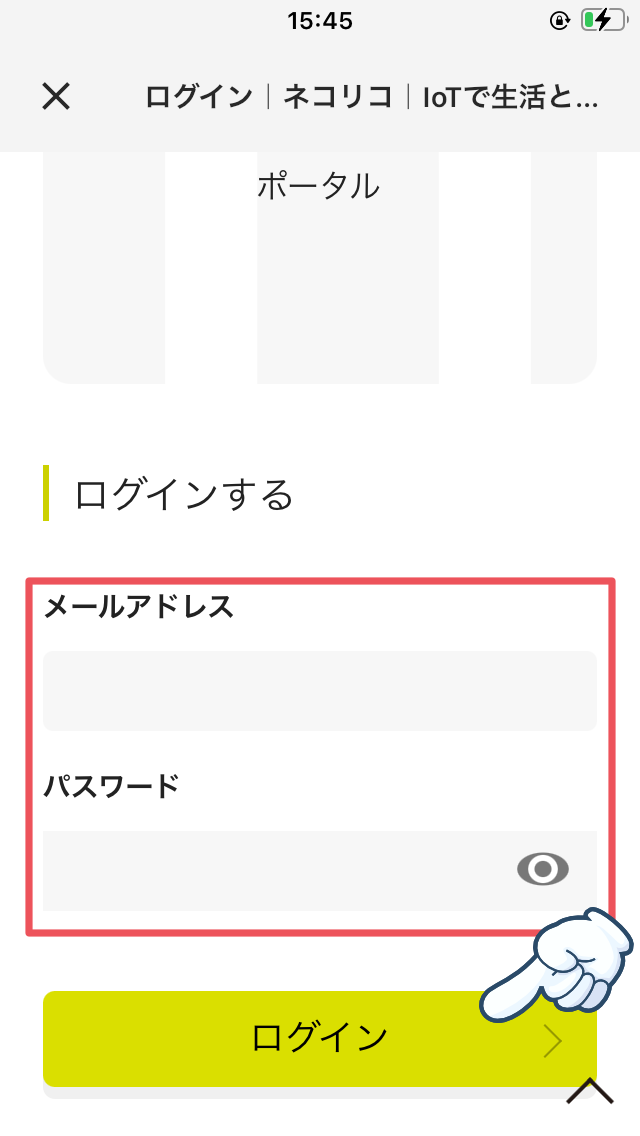The width and height of the screenshot is (640, 1136).
Task: Tap the メールアドレス input field
Action: point(320,690)
